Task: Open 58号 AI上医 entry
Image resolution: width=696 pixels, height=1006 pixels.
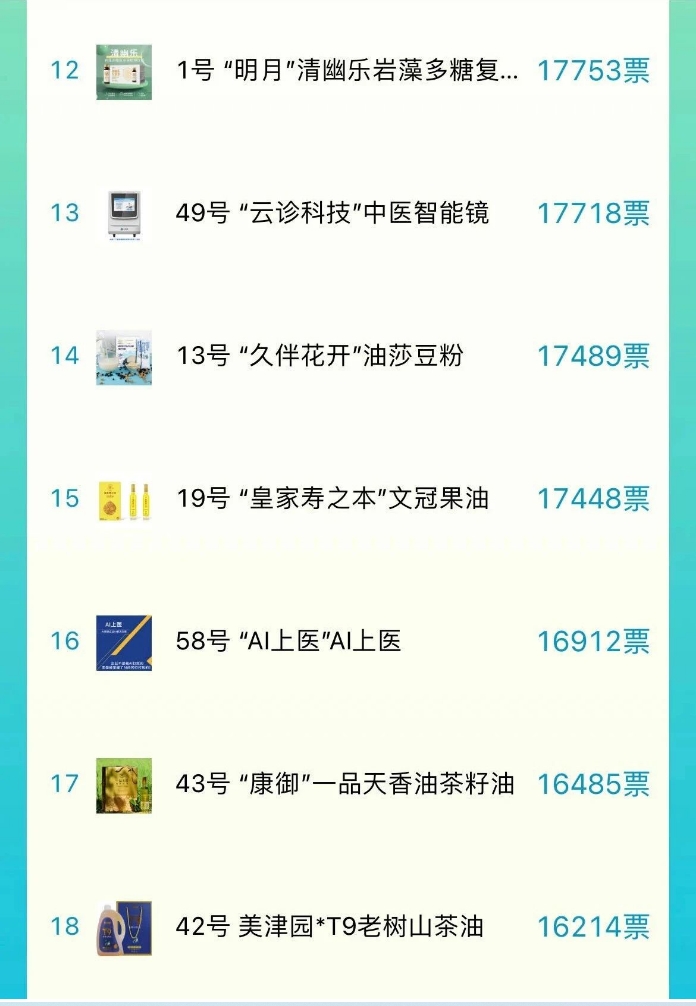Action: [288, 641]
